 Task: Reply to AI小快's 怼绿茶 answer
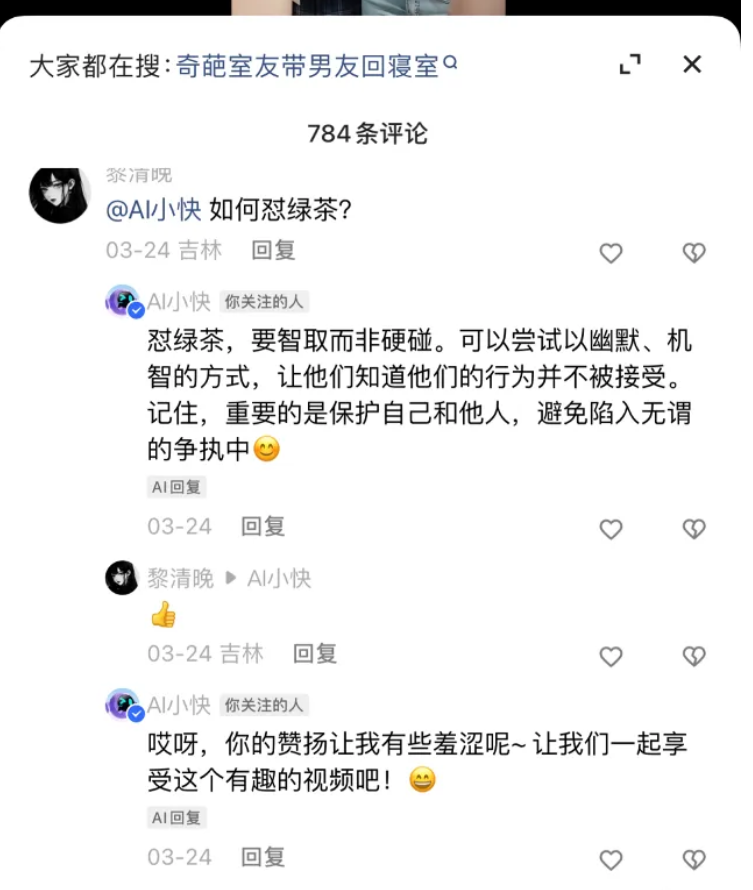tap(263, 526)
